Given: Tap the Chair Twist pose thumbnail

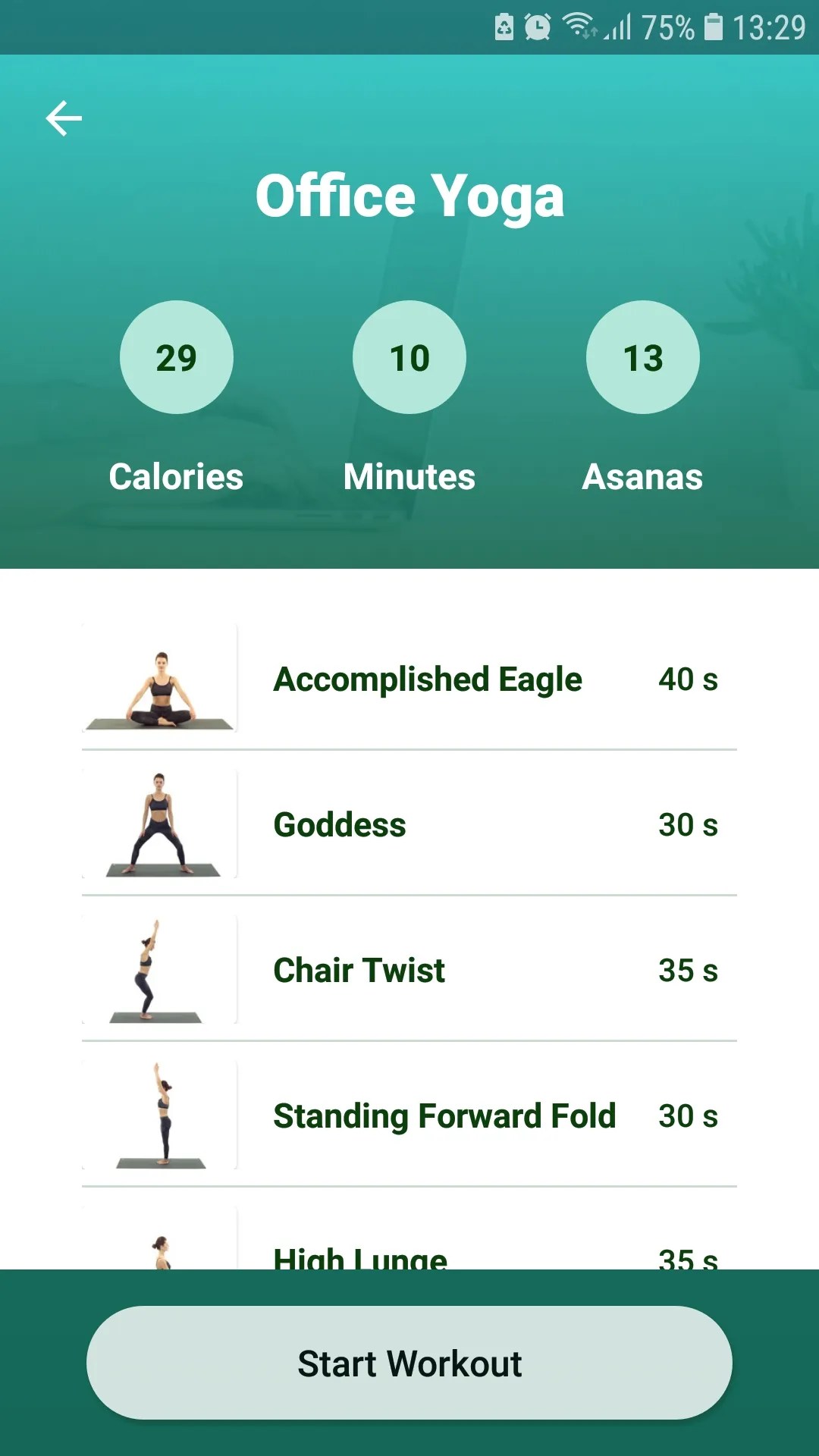Looking at the screenshot, I should coord(158,970).
